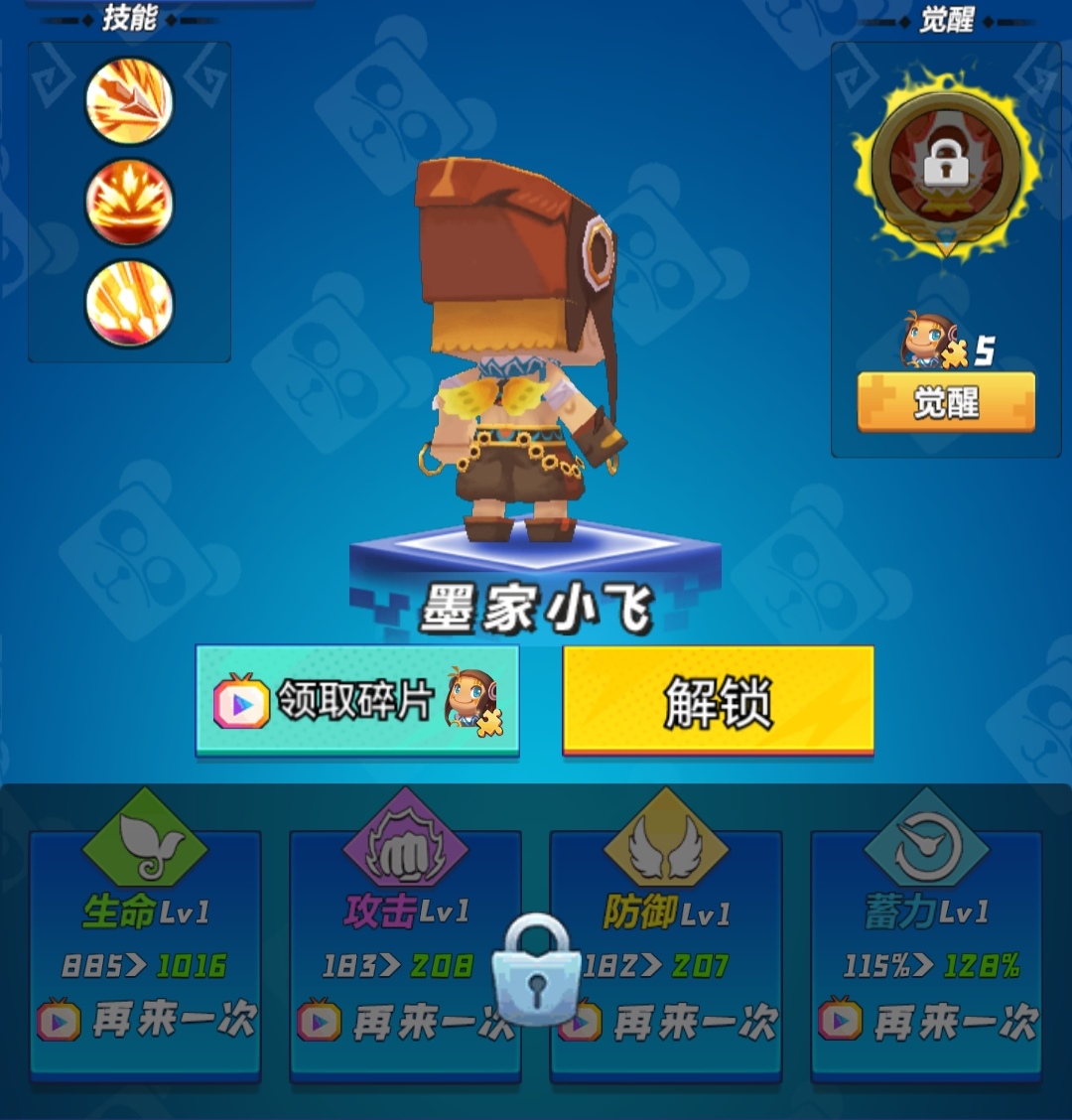This screenshot has height=1120, width=1072.
Task: Claim fragments via 领取碎片 button
Action: point(357,701)
